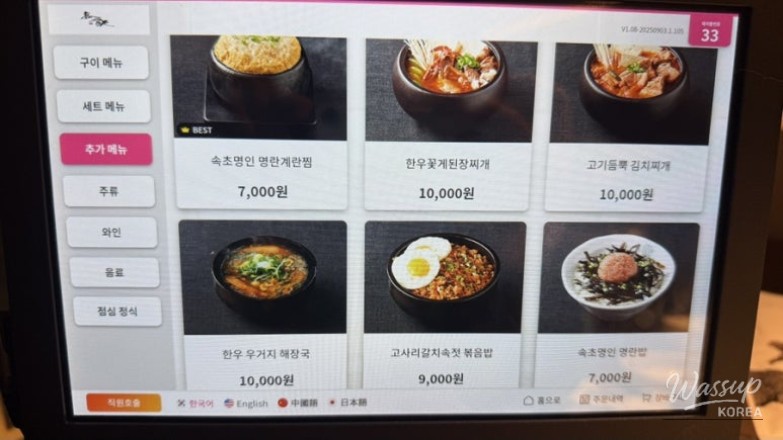The height and width of the screenshot is (440, 783).
Task: Show the 점심 정식 lunch menu
Action: coord(117,311)
